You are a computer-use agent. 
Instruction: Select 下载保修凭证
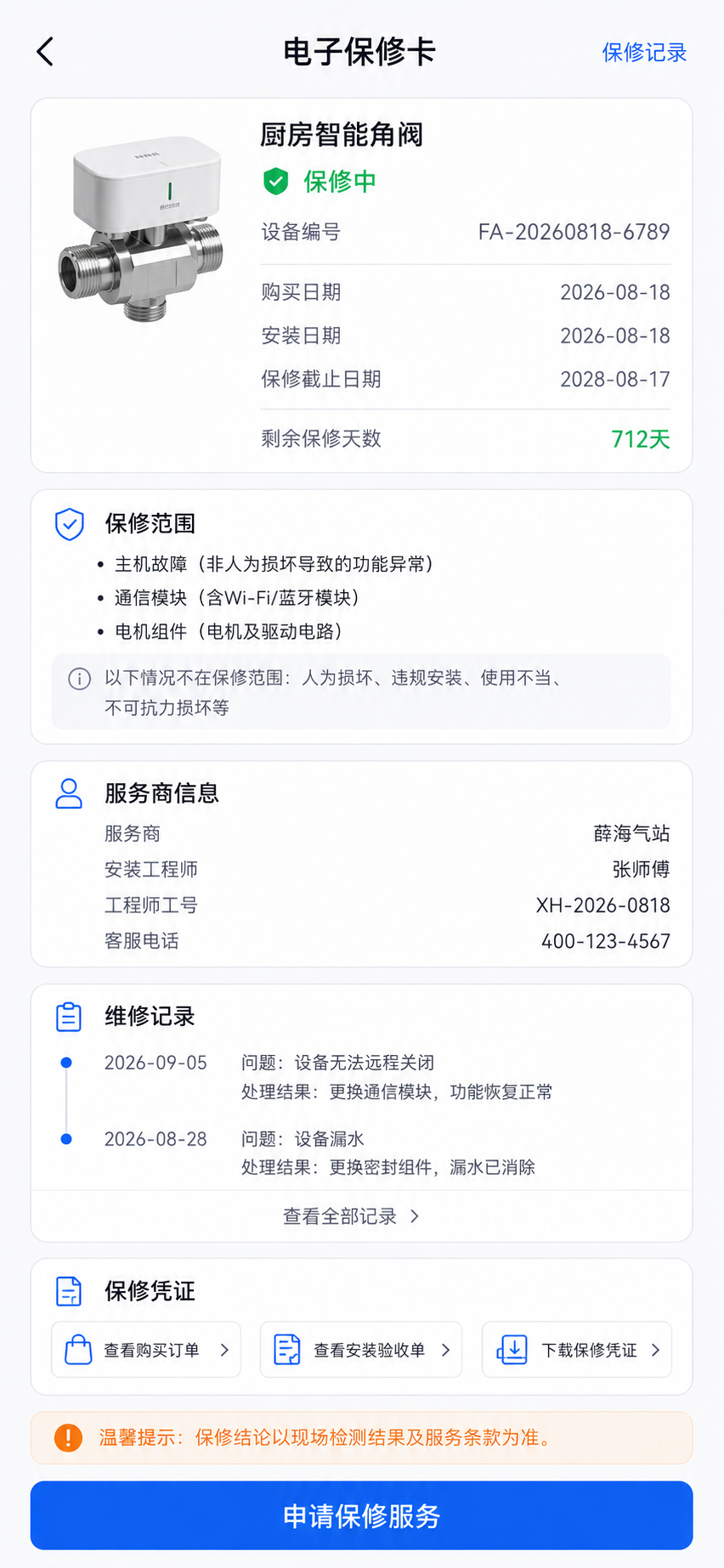[577, 1350]
